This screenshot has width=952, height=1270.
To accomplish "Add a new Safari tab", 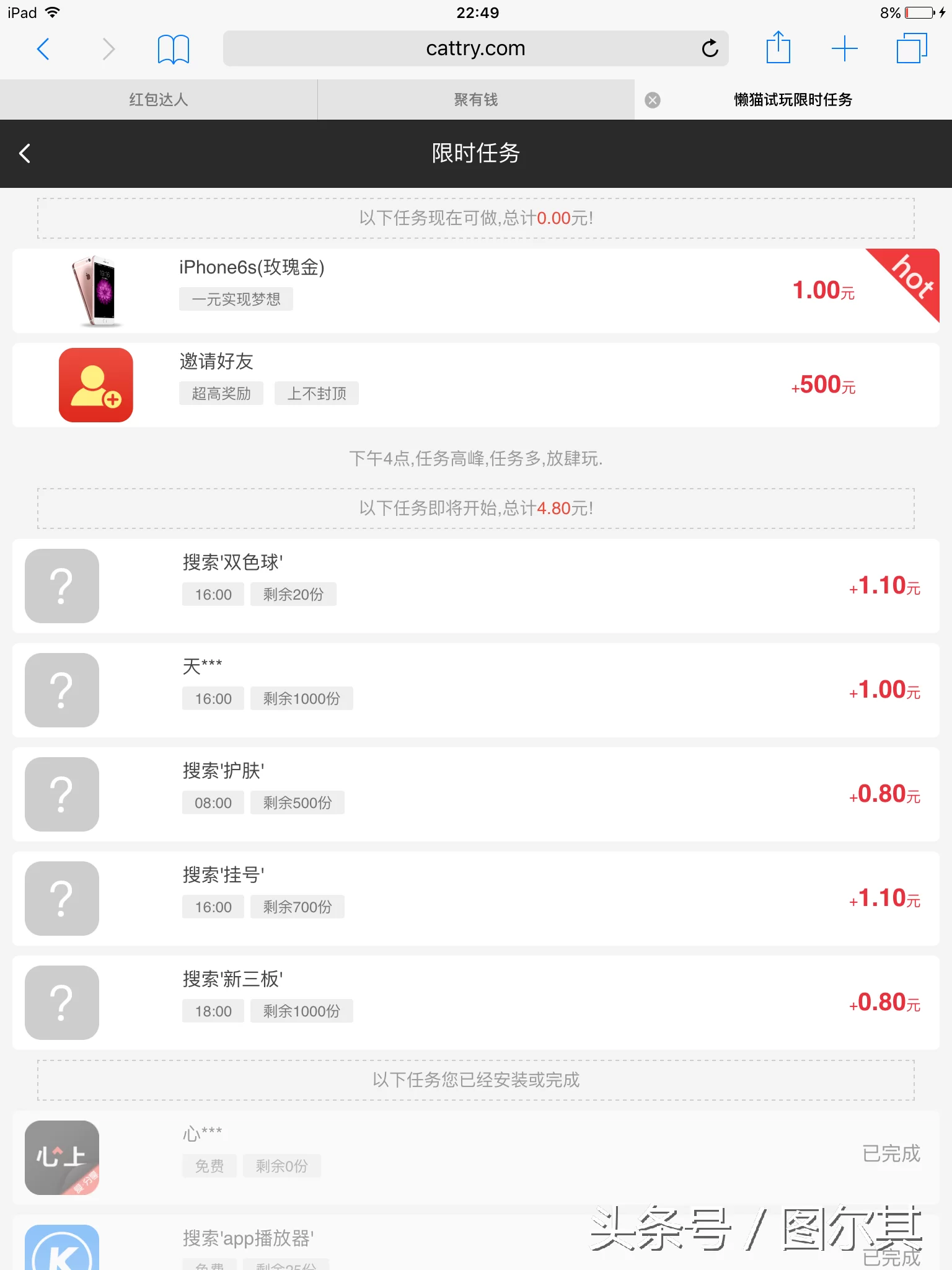I will click(x=844, y=48).
